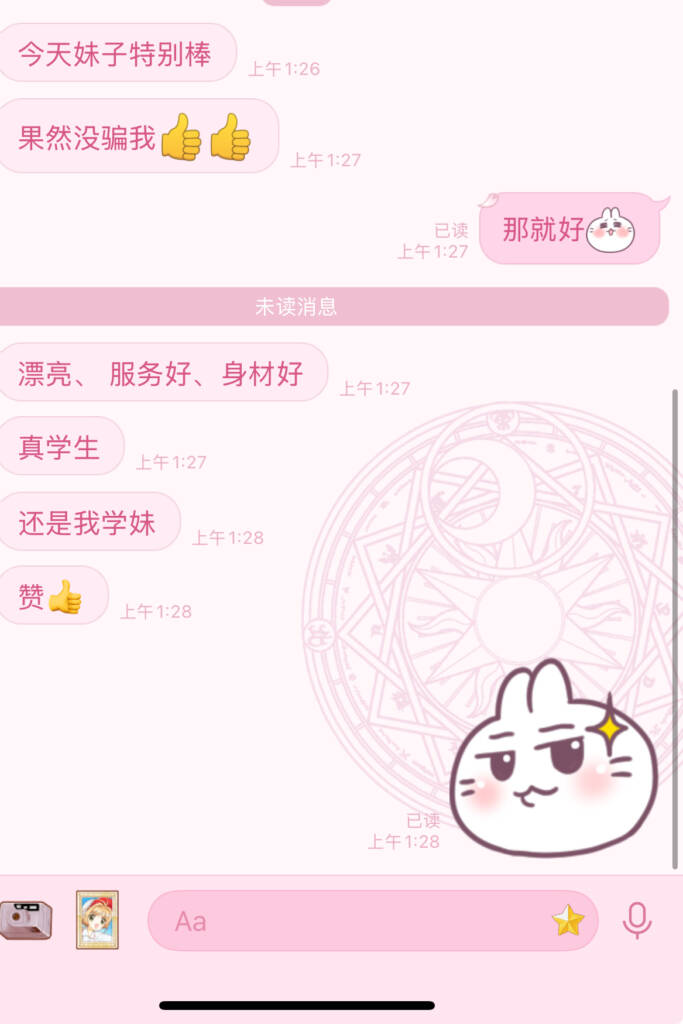This screenshot has width=683, height=1024.
Task: Tap the Aa message input field
Action: click(x=350, y=920)
